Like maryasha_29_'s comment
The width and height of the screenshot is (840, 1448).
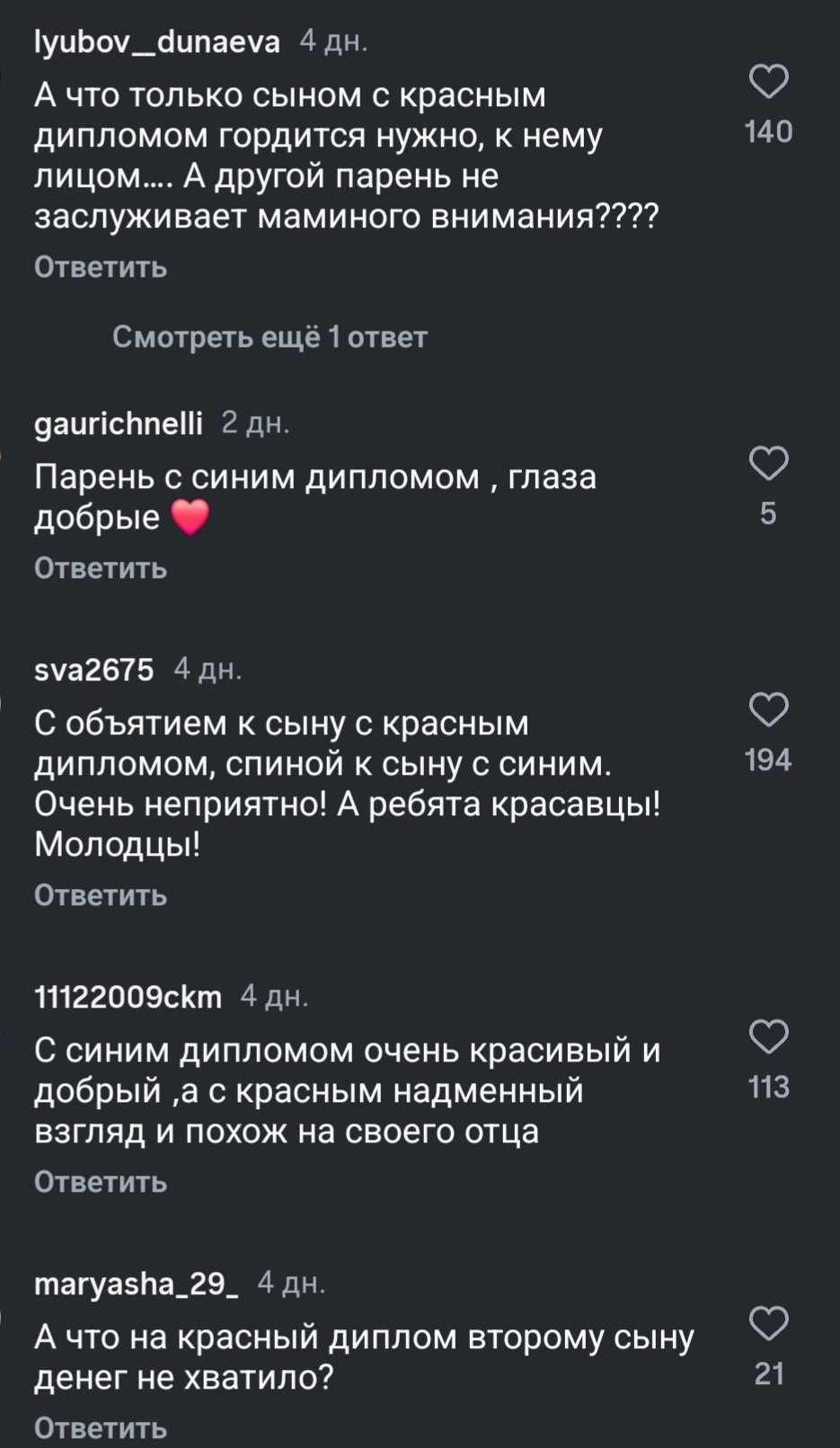(x=768, y=1324)
